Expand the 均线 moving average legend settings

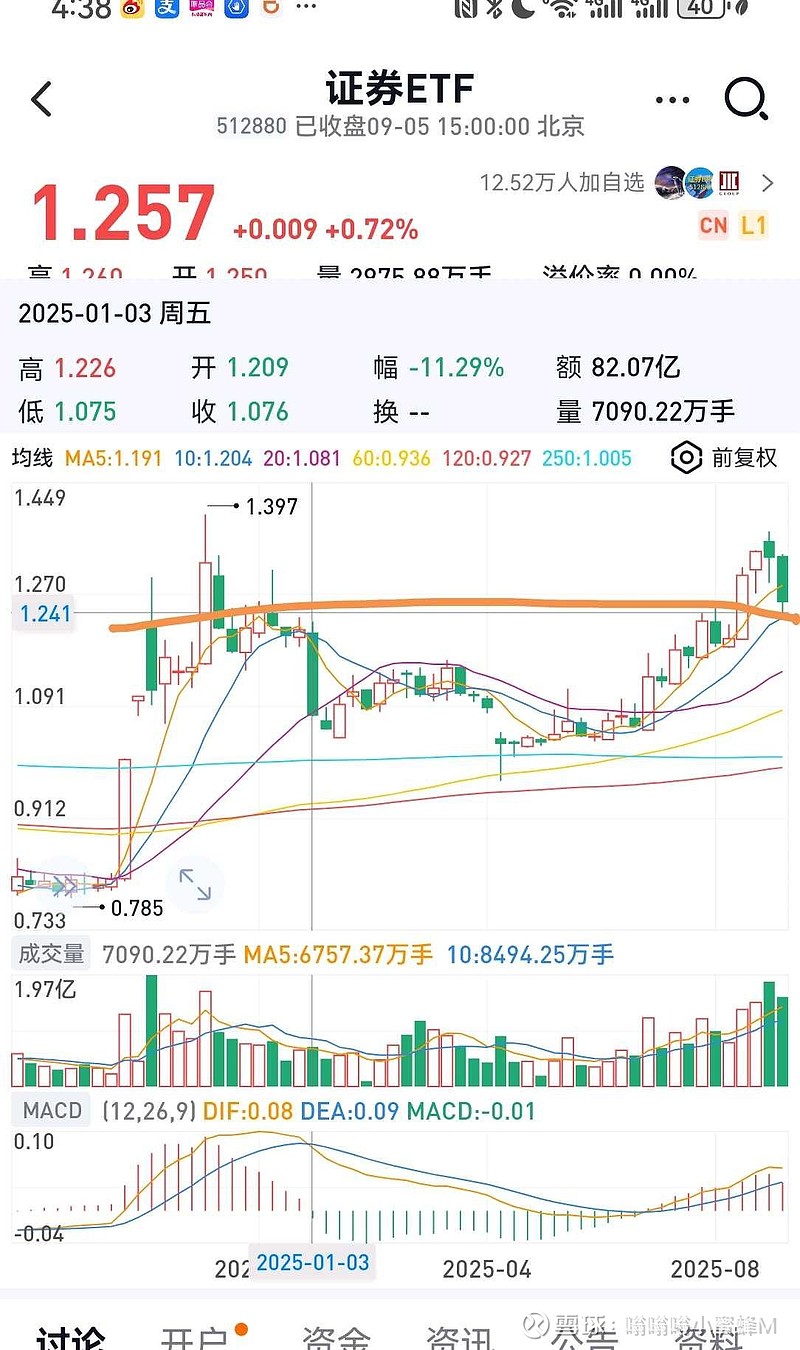[x=35, y=458]
